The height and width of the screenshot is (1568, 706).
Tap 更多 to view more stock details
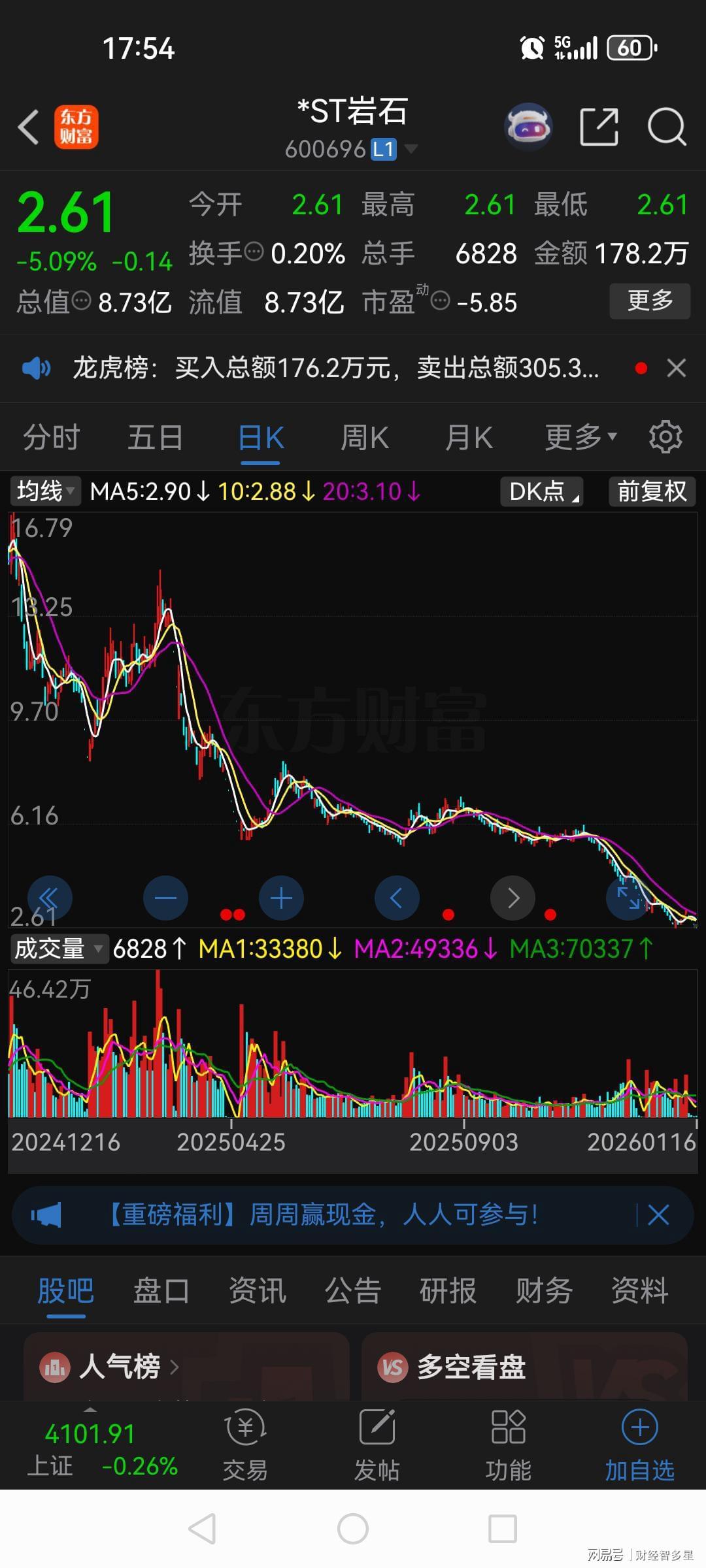click(650, 301)
